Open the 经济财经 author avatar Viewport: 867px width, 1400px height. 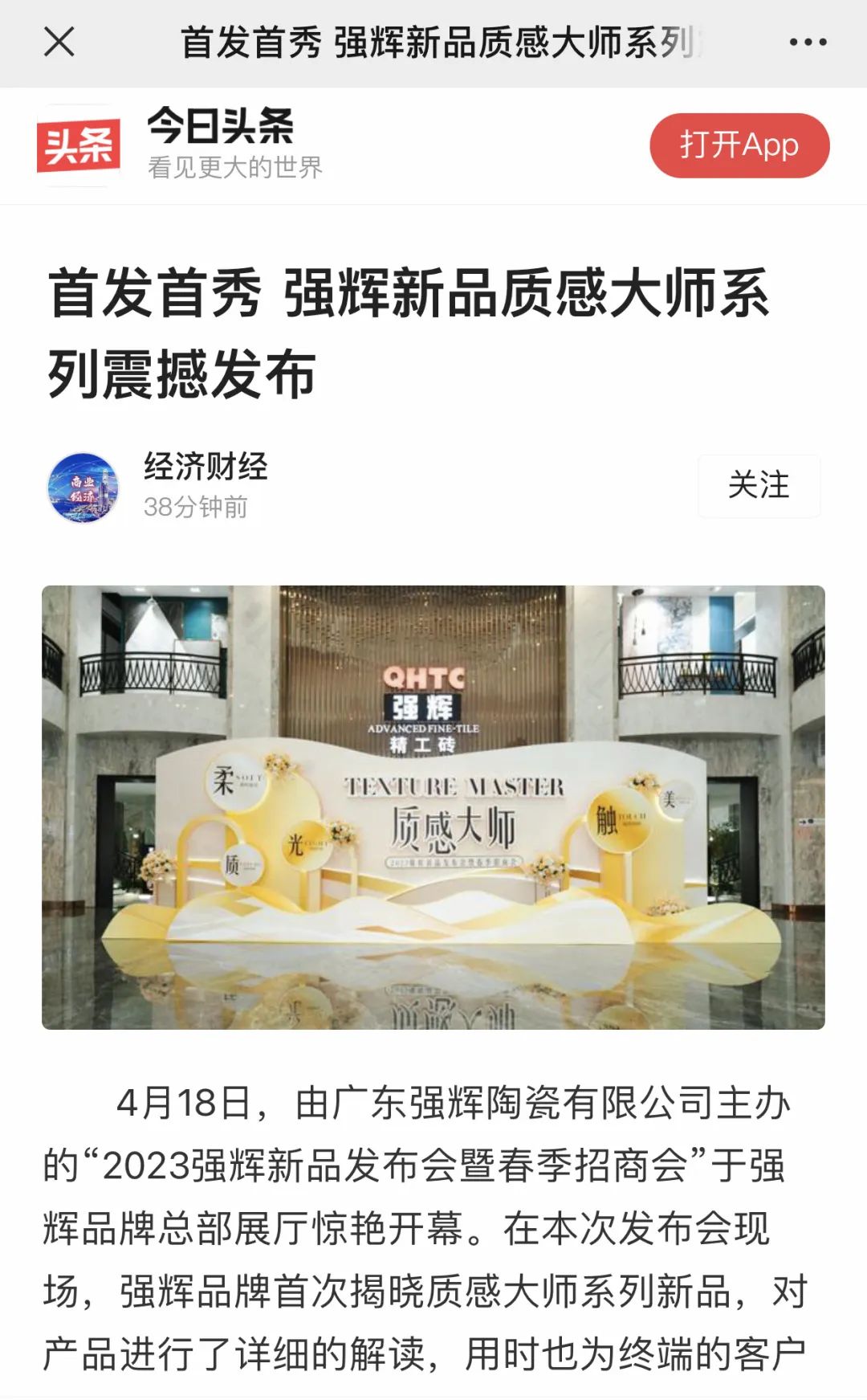(x=83, y=488)
